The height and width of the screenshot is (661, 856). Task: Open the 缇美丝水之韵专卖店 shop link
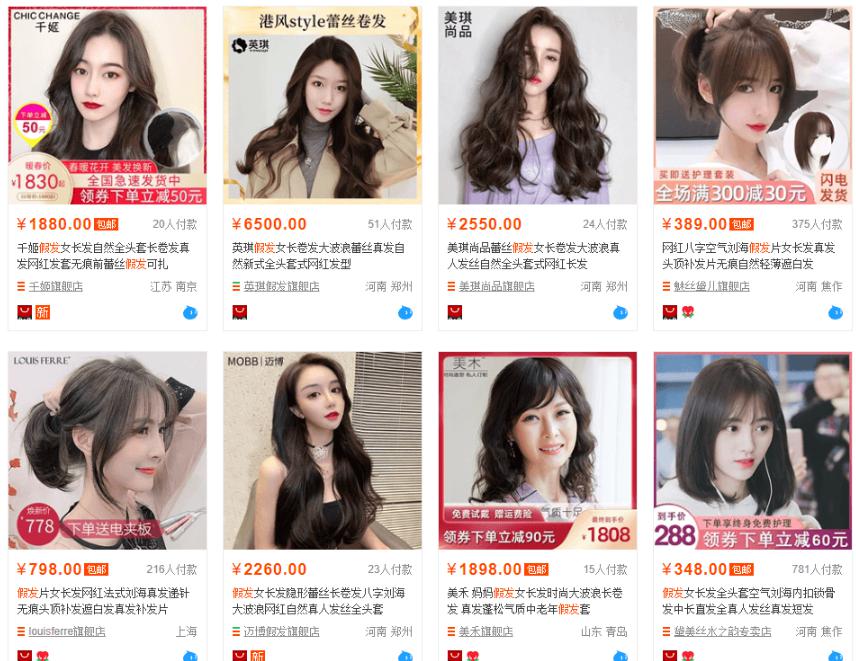tap(722, 632)
